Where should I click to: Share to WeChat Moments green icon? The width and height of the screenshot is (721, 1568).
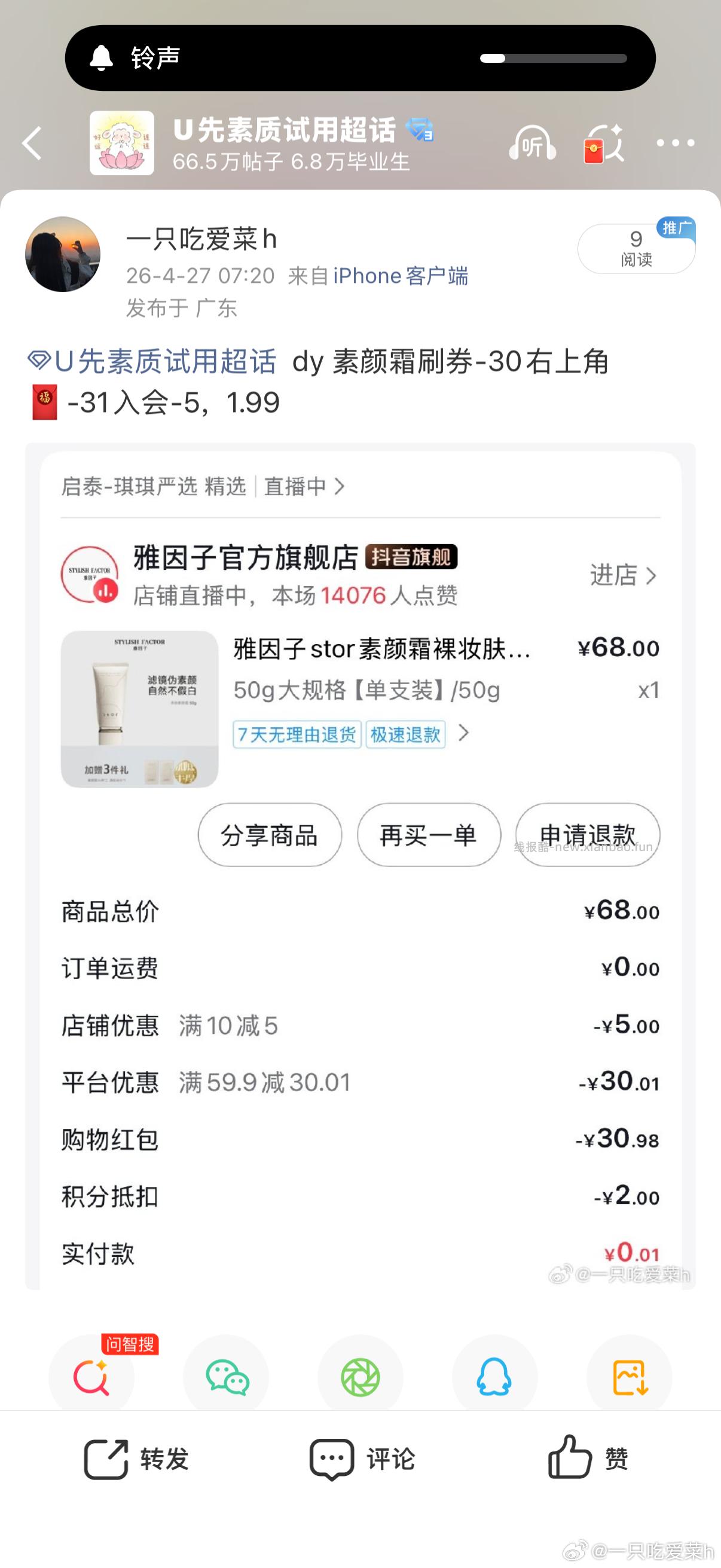click(x=361, y=1377)
